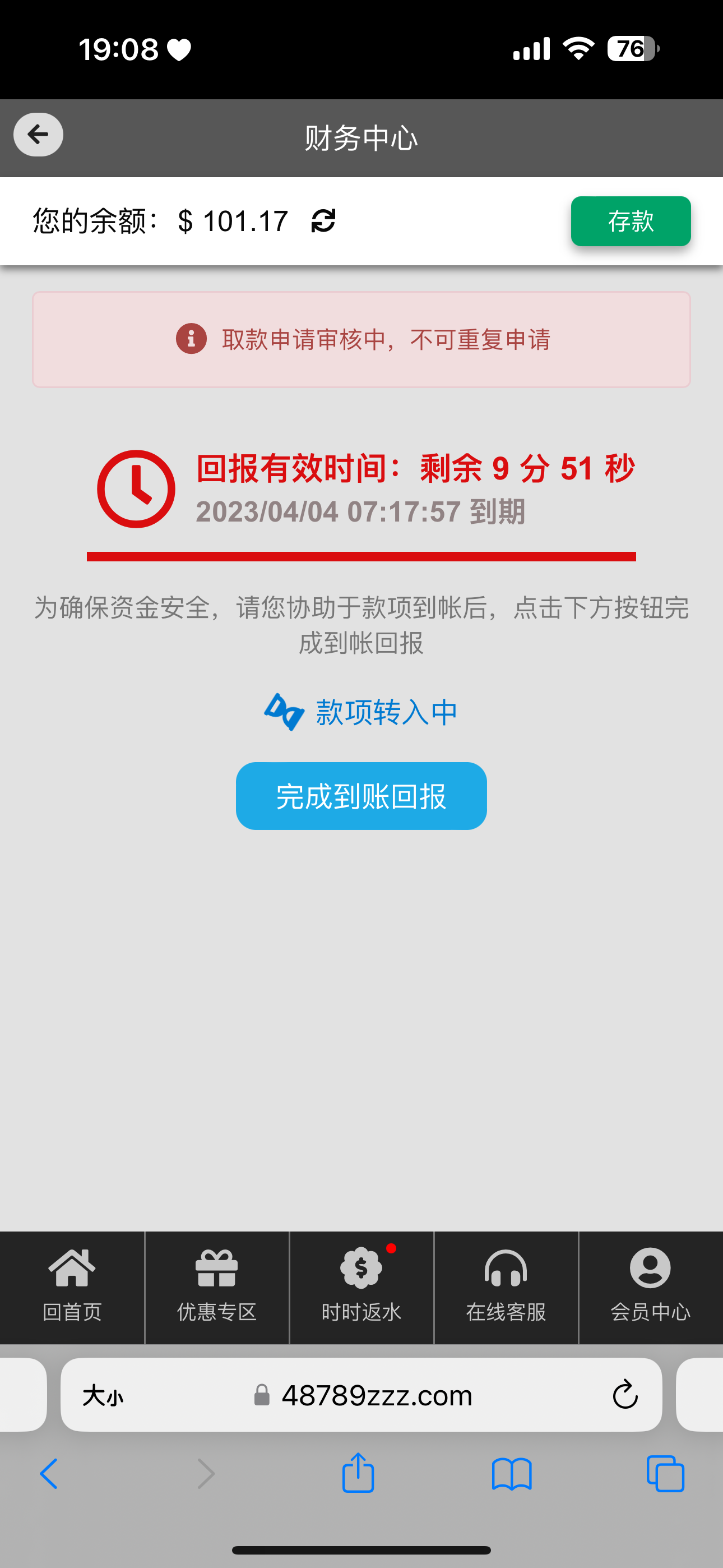Go back using the arrow in the 财务中心 header
The image size is (723, 1568).
coord(38,135)
